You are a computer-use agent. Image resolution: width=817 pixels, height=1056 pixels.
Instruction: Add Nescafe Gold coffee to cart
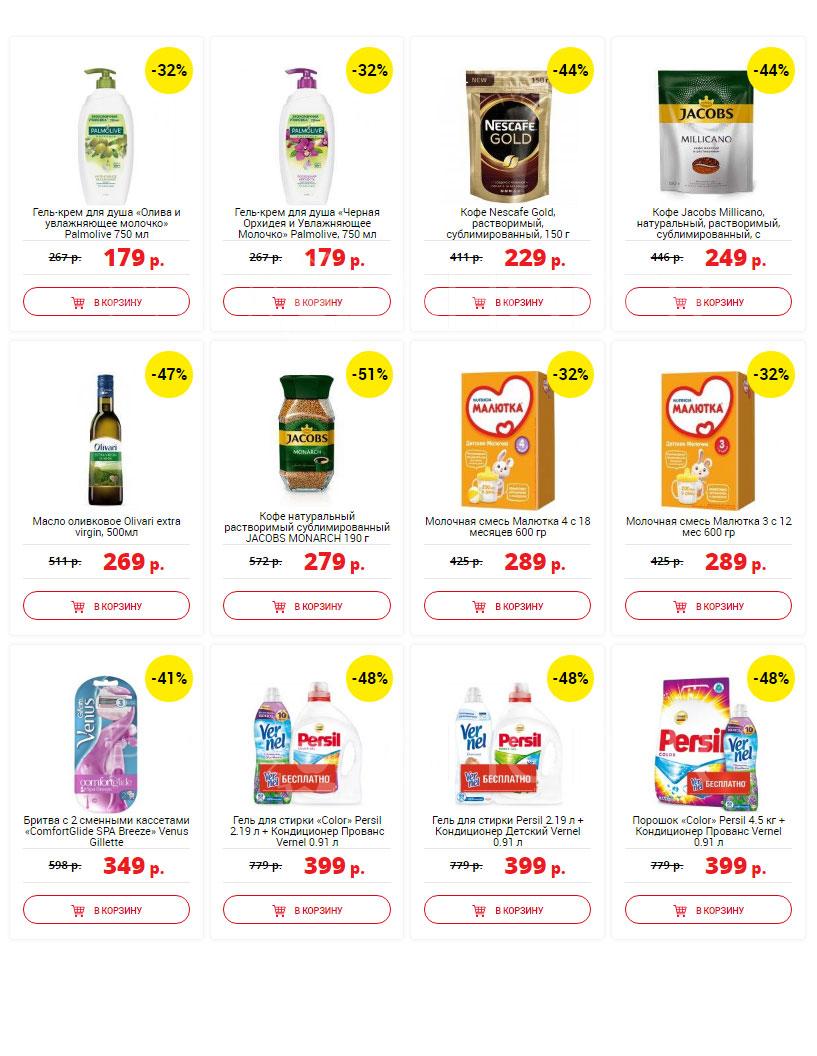pyautogui.click(x=507, y=302)
